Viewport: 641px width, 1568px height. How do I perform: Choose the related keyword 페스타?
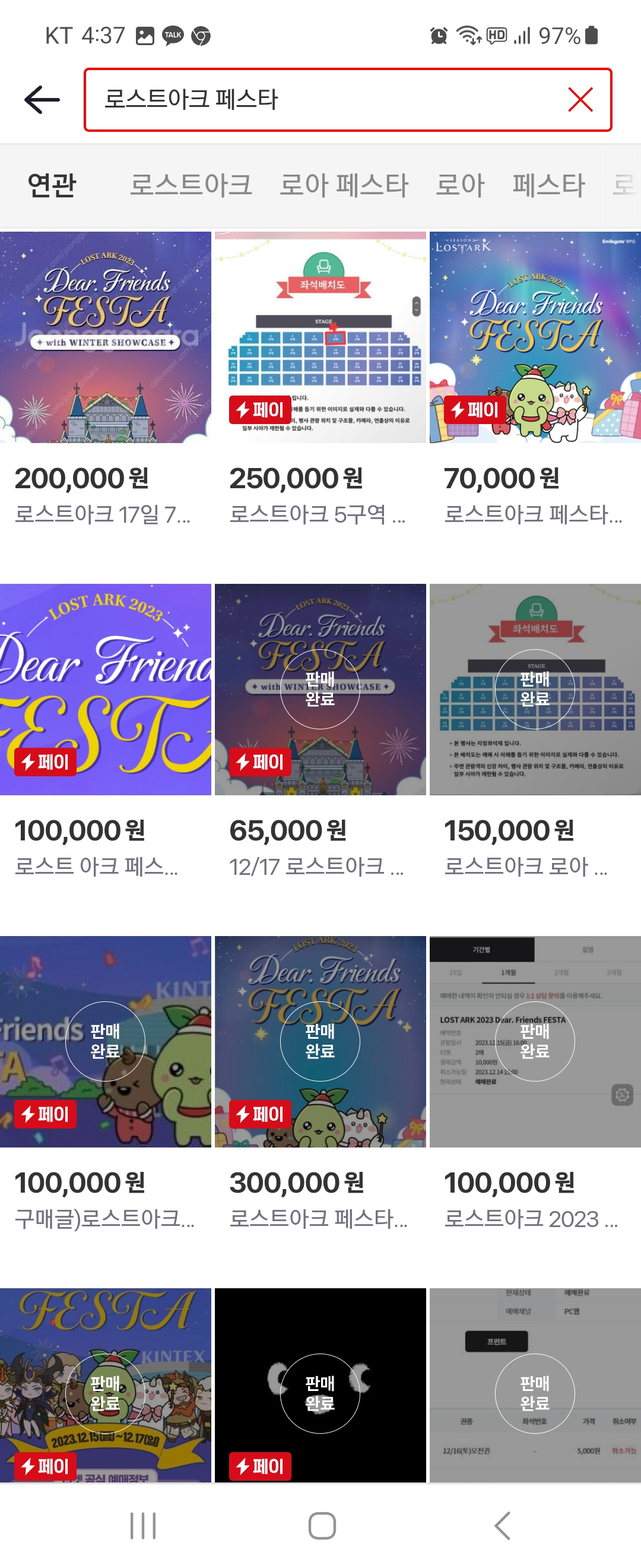click(x=548, y=185)
